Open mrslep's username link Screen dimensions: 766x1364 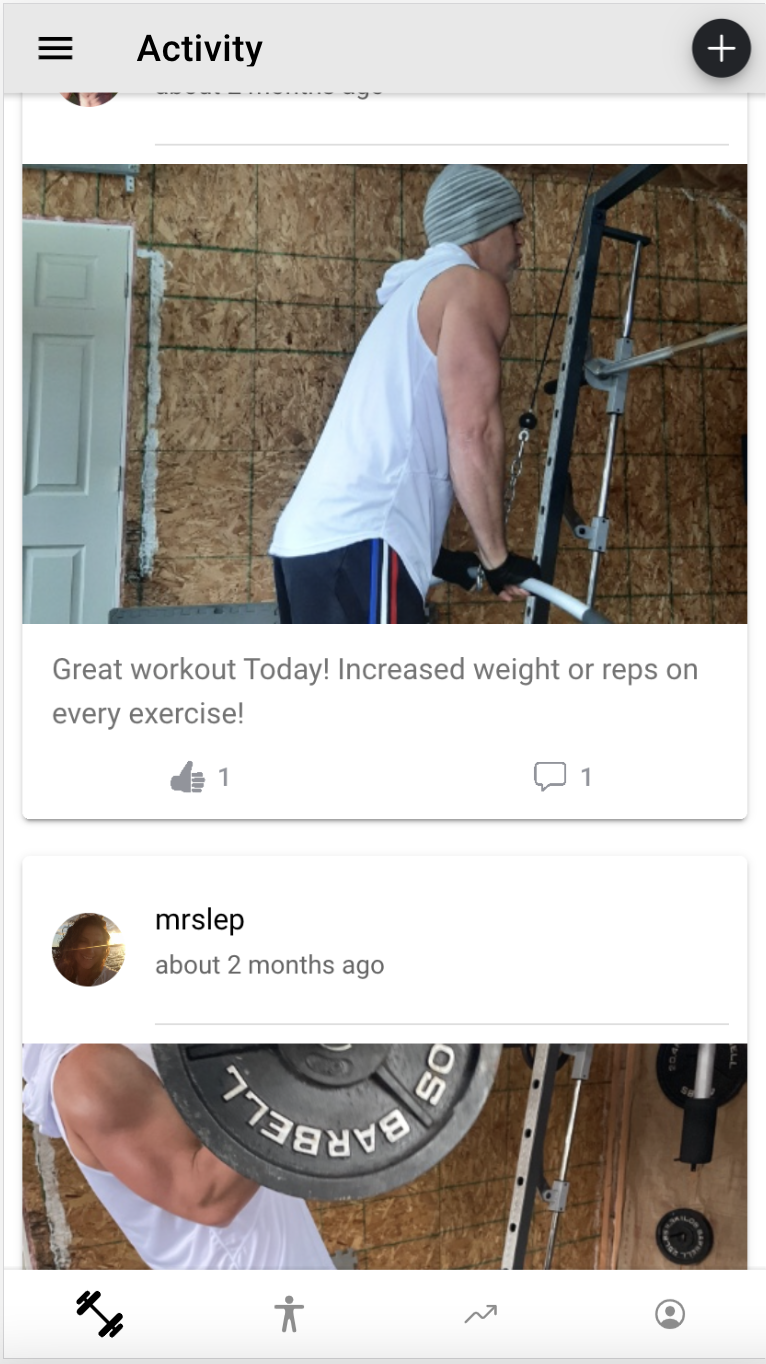click(x=199, y=920)
